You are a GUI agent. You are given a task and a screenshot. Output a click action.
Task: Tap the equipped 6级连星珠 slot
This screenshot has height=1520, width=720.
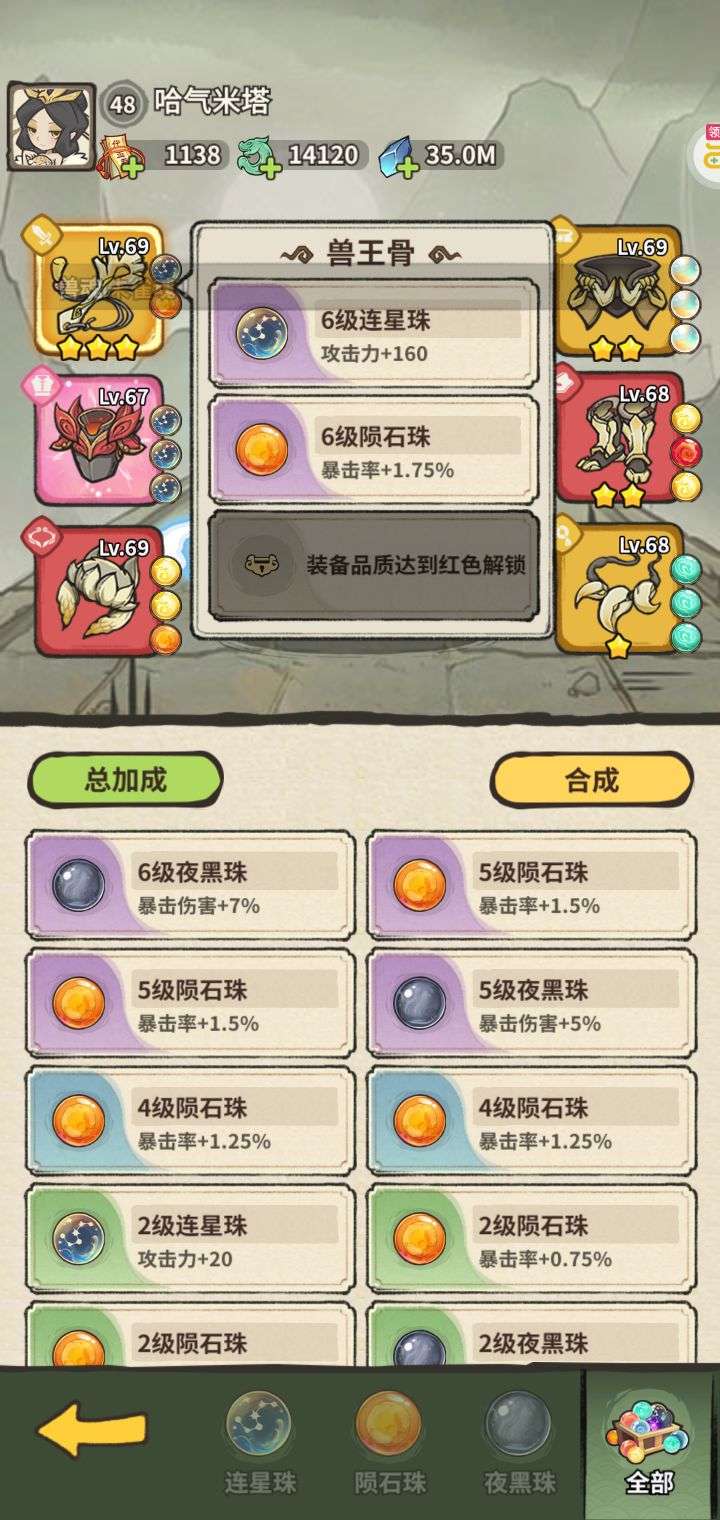[x=374, y=334]
